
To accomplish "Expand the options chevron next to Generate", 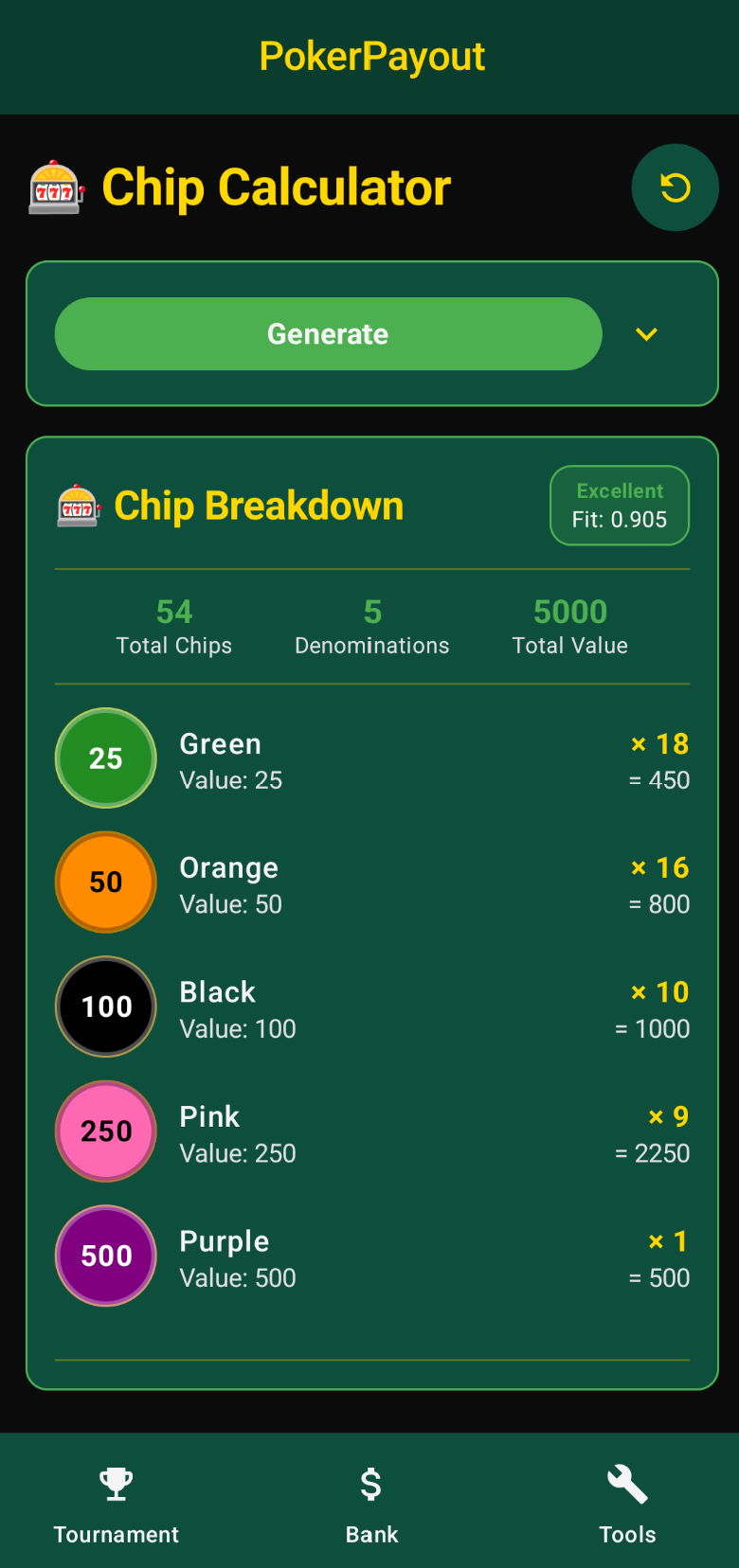I will coord(646,334).
